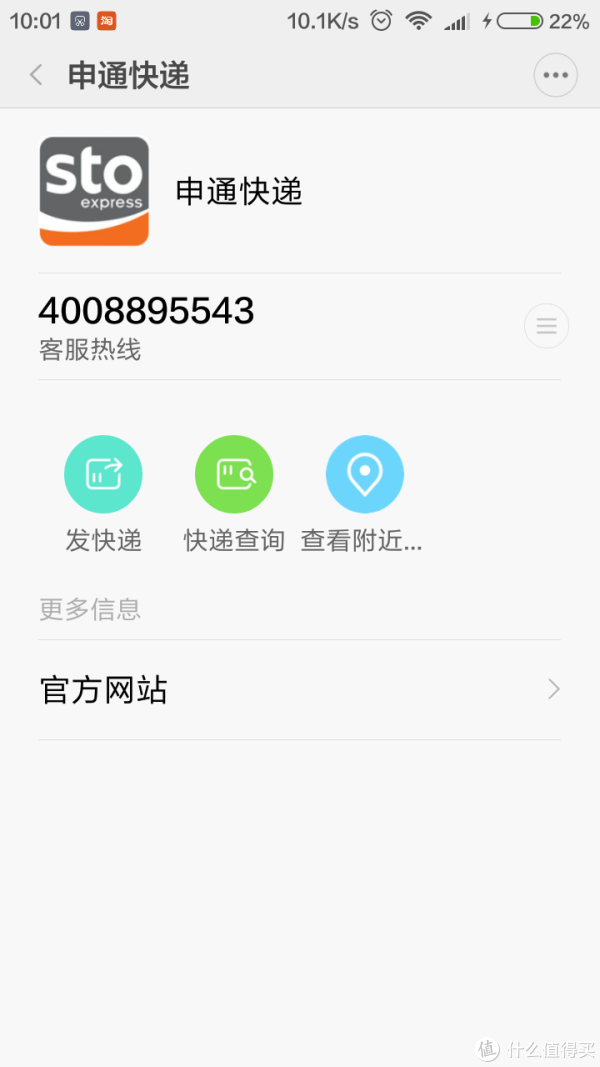This screenshot has width=600, height=1067.
Task: Open the 官方网站 row
Action: 299,689
